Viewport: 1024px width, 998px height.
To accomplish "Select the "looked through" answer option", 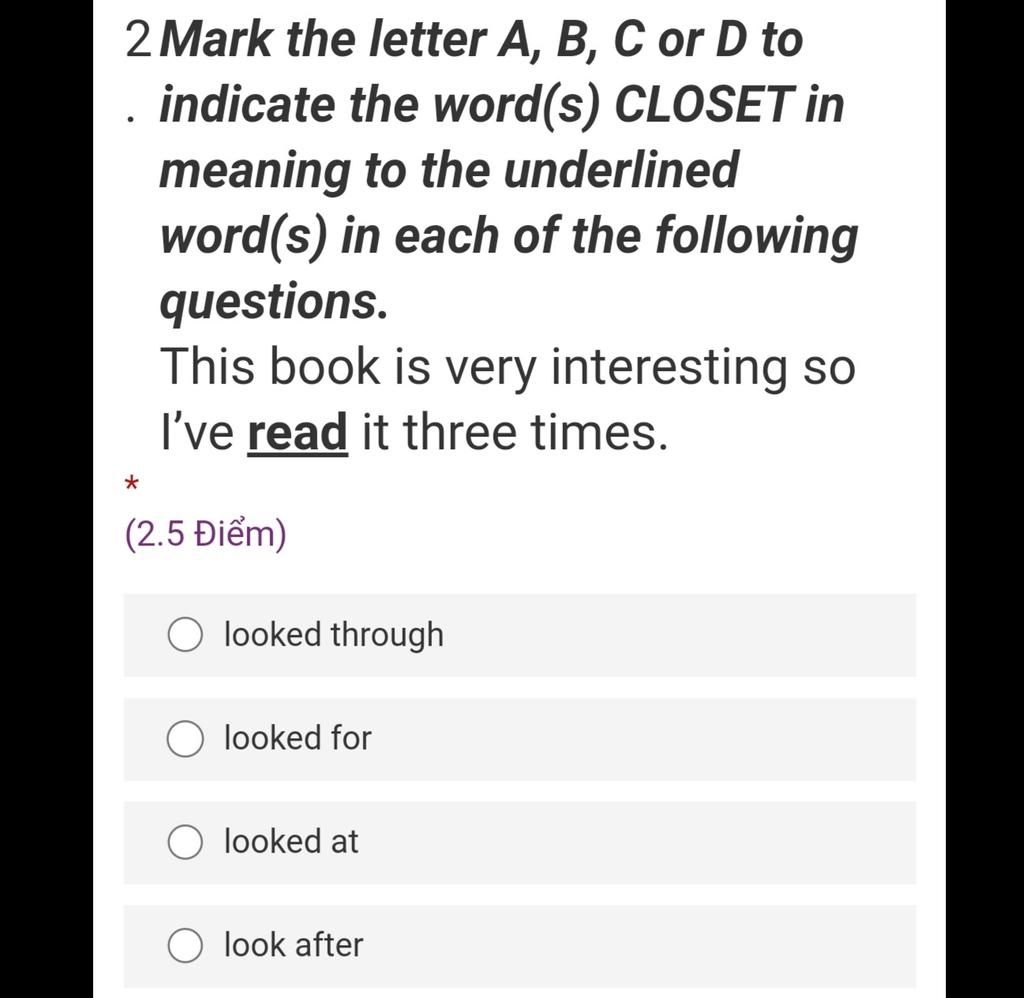I will [x=185, y=635].
